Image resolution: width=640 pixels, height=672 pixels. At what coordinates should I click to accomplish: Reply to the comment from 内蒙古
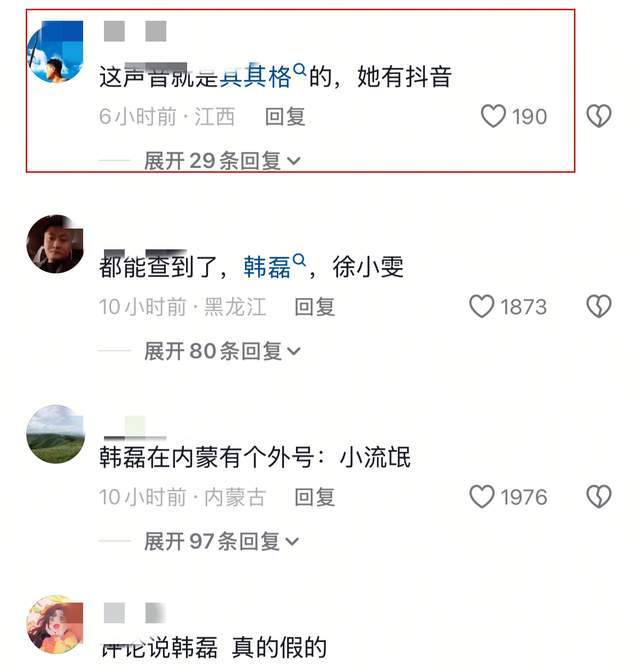[314, 497]
